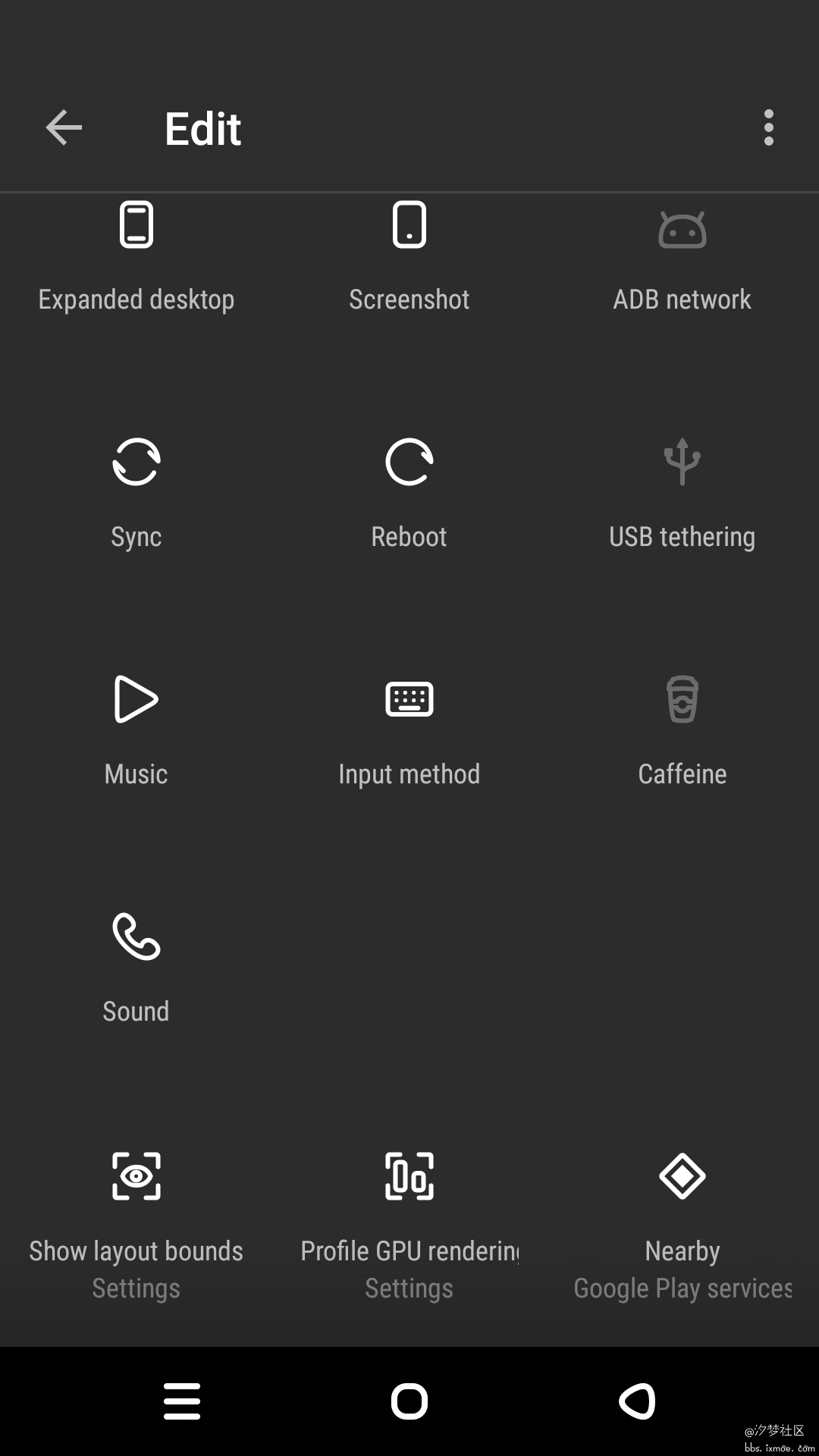This screenshot has width=819, height=1456.
Task: Tap the Sound tile
Action: (x=136, y=968)
